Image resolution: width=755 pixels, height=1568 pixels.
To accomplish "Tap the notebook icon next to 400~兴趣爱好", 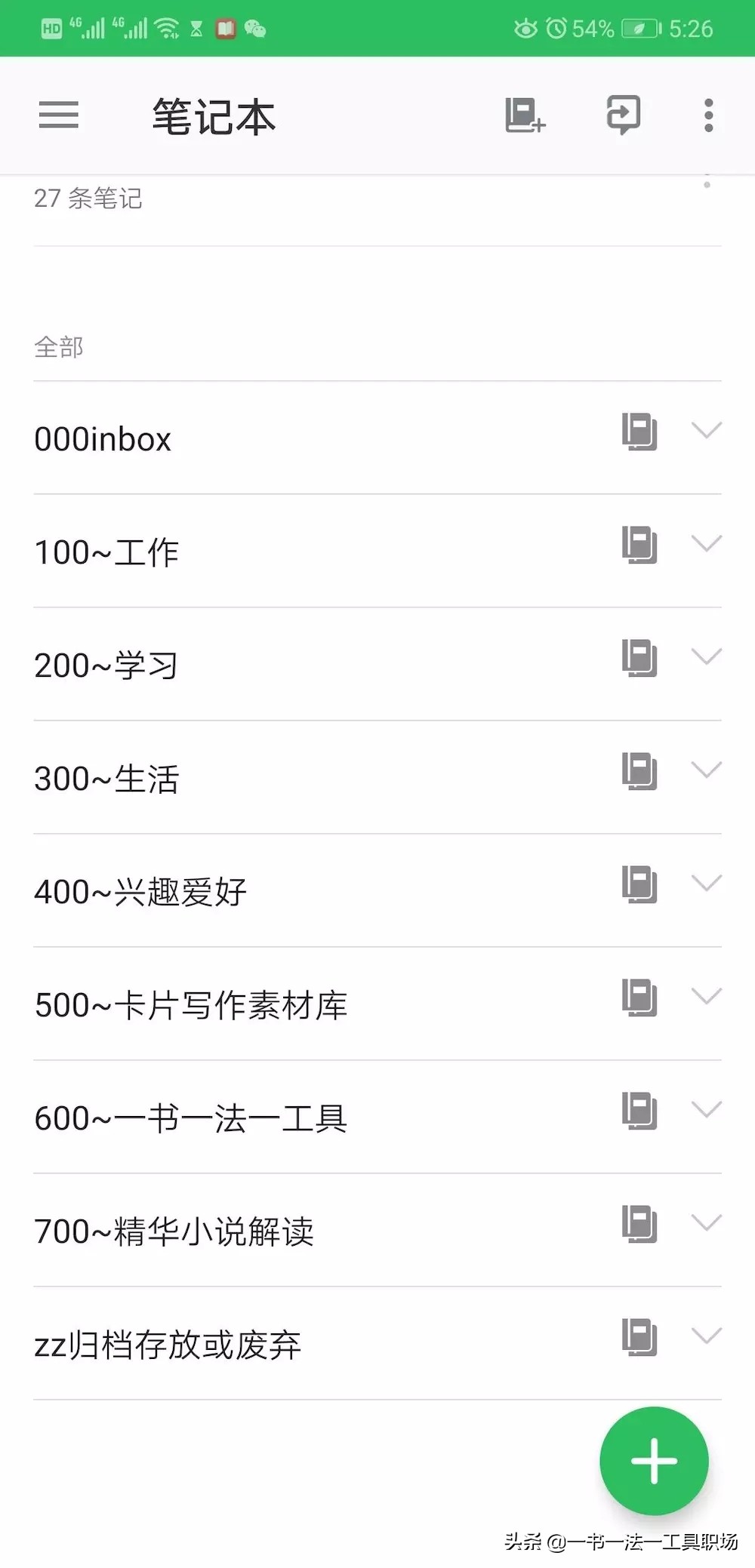I will 639,885.
